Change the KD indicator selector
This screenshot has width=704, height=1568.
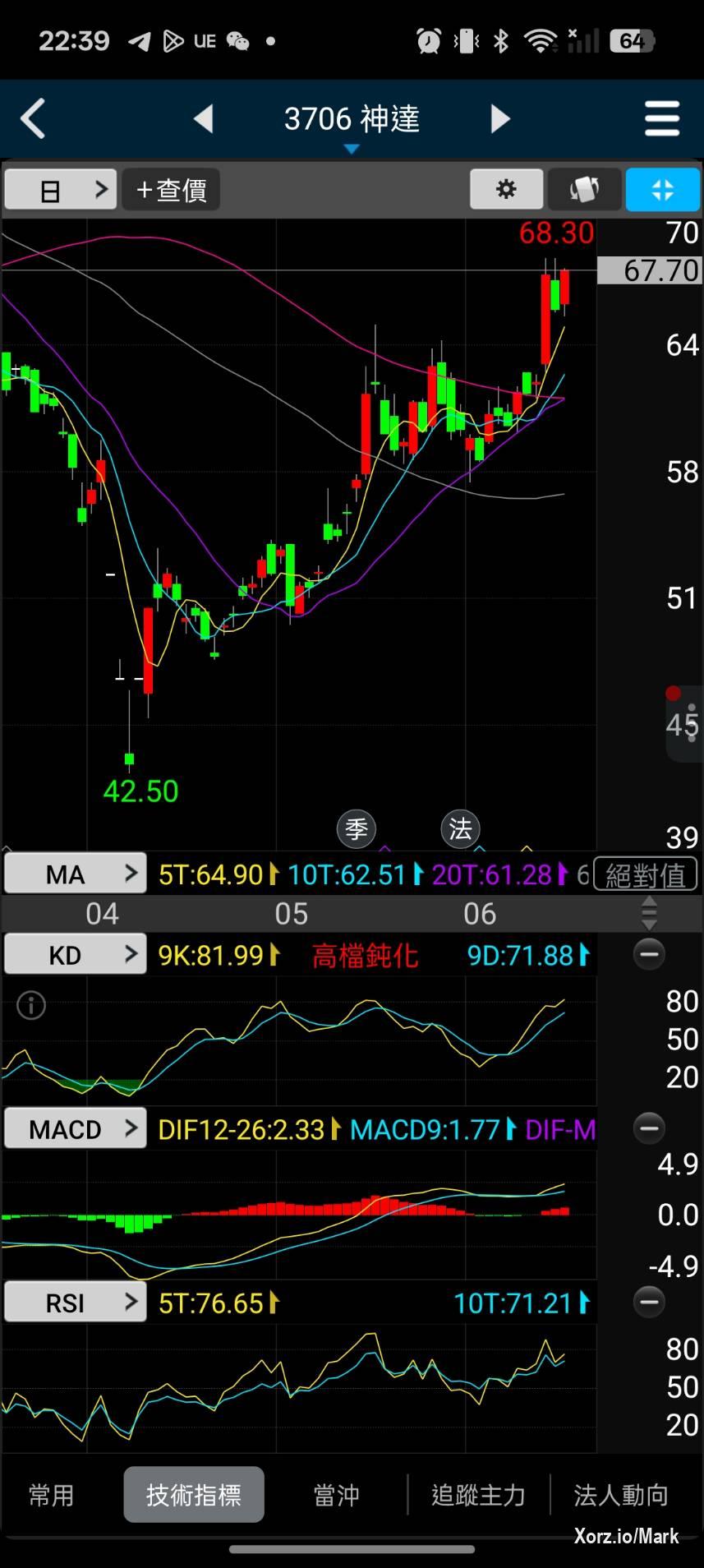click(75, 954)
